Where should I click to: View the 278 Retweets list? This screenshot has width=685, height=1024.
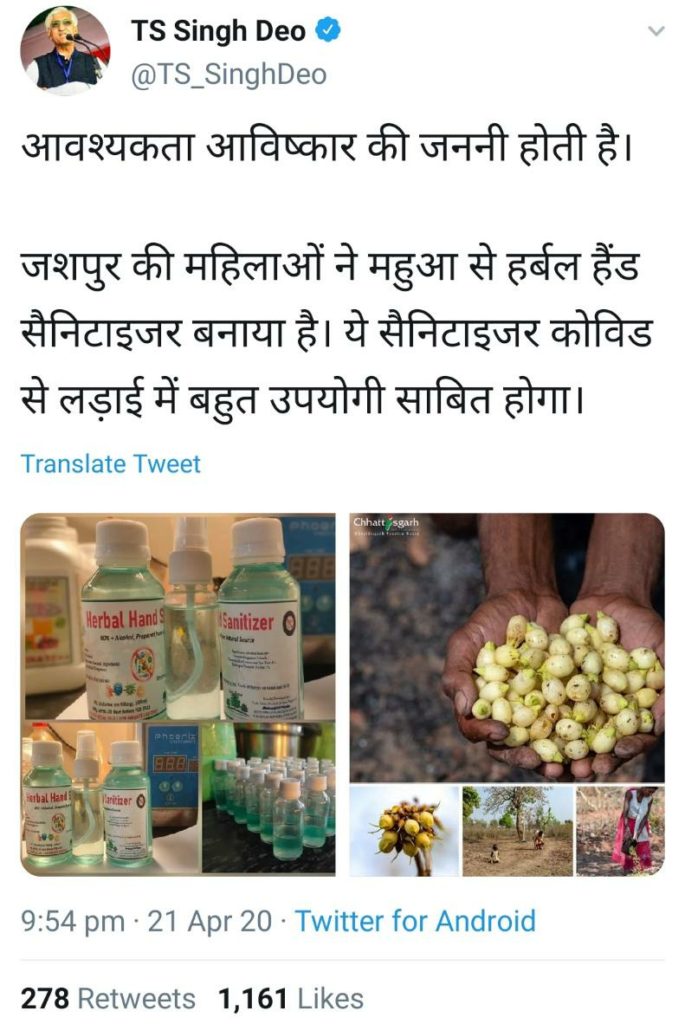[108, 998]
